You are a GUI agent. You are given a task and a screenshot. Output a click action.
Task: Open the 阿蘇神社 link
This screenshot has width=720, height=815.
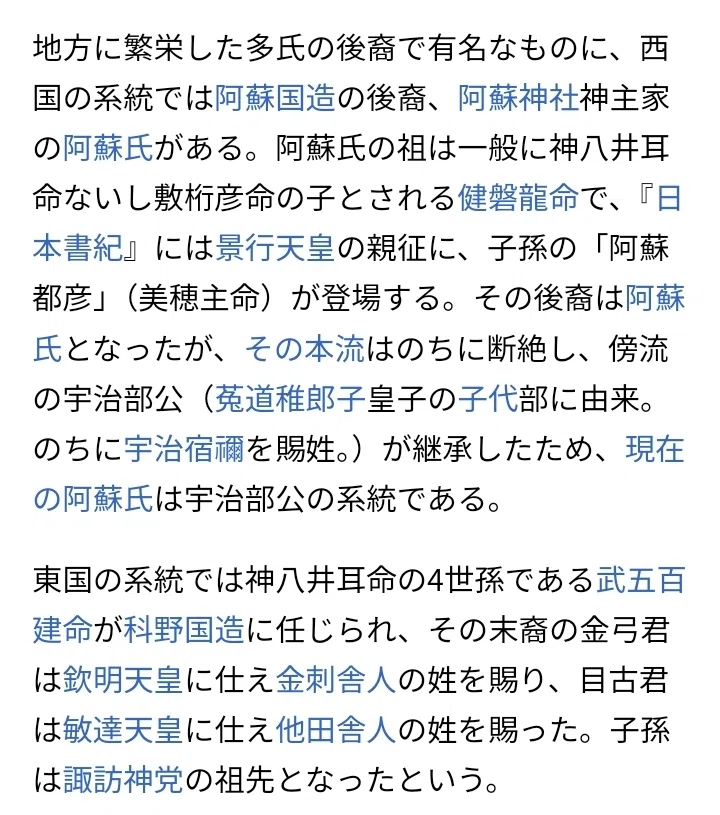tap(518, 98)
